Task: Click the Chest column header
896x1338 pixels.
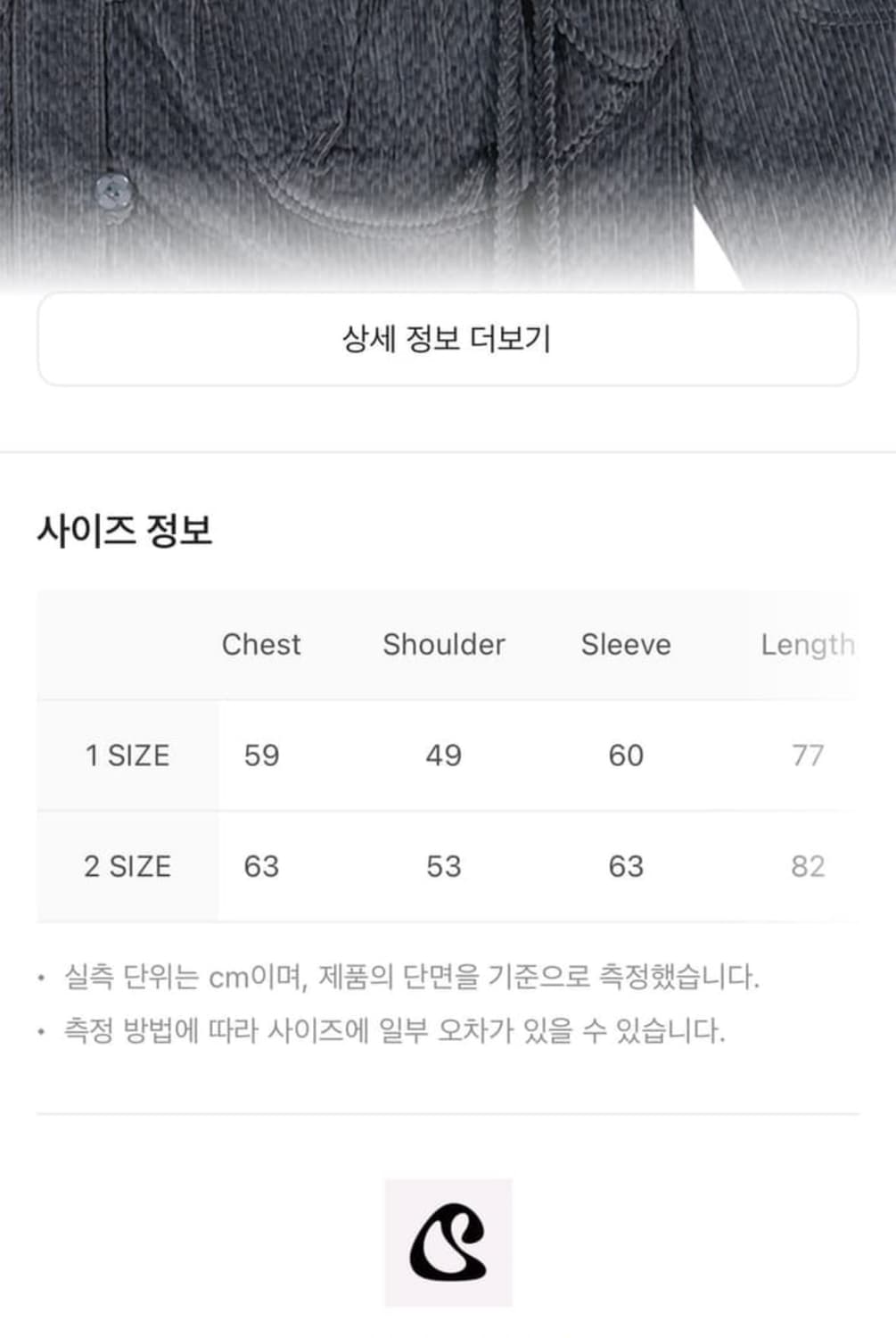Action: [x=261, y=645]
